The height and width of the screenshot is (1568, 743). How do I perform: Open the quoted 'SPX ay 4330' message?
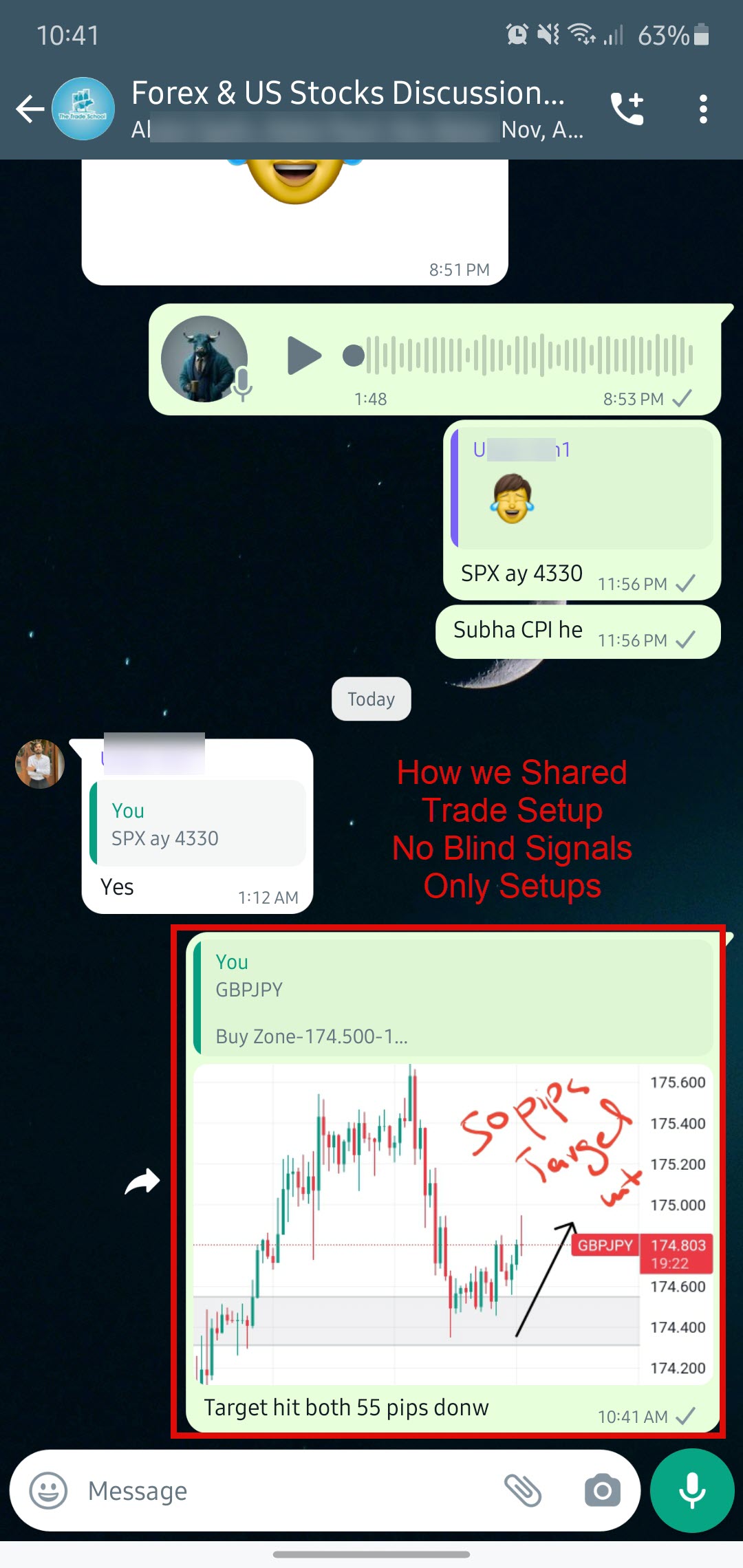(x=198, y=824)
